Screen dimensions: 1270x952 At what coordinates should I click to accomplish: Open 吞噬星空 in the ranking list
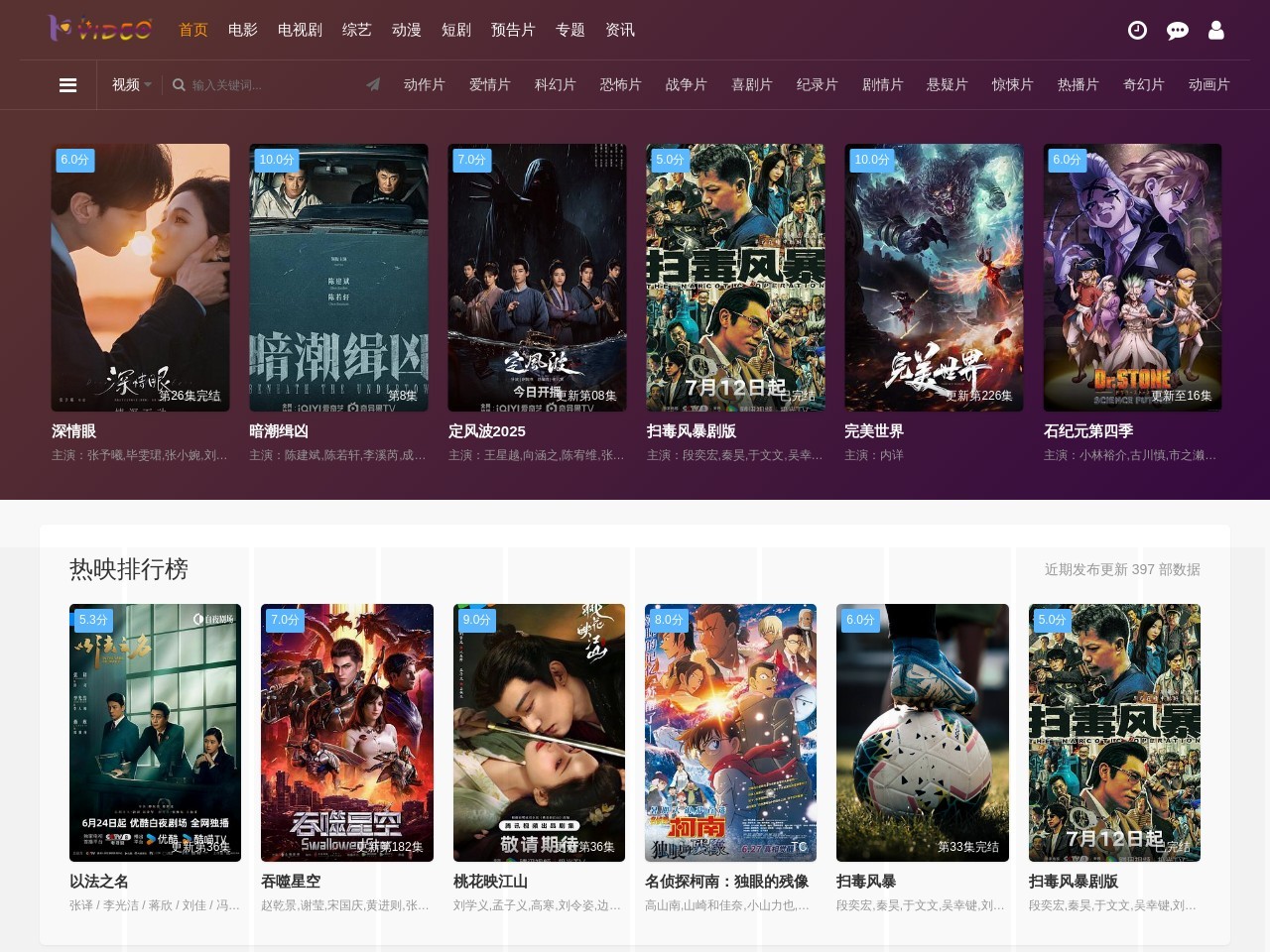pos(346,733)
